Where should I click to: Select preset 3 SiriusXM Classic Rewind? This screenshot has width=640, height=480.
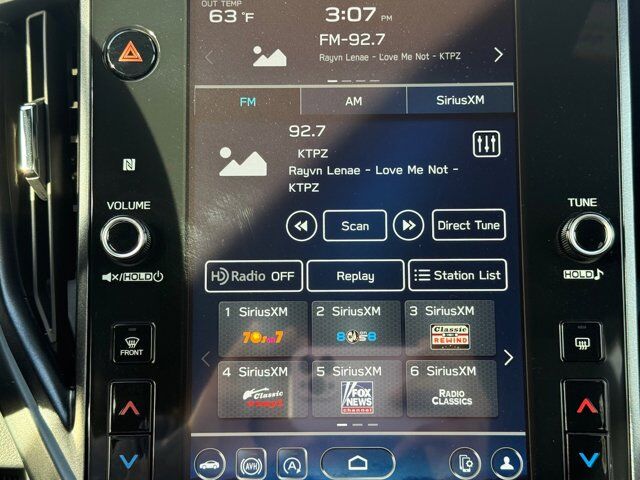click(450, 328)
